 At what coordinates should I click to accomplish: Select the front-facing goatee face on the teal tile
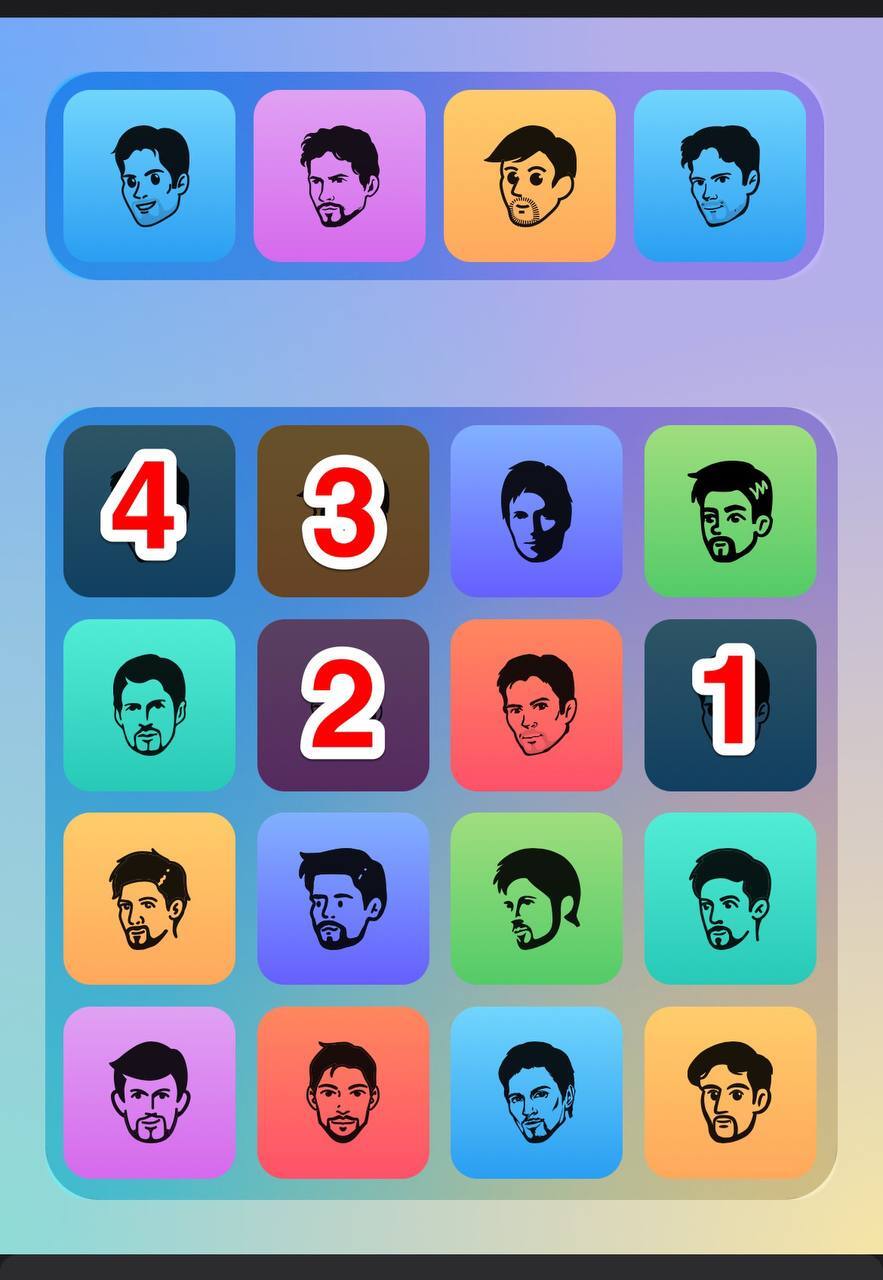[x=149, y=704]
